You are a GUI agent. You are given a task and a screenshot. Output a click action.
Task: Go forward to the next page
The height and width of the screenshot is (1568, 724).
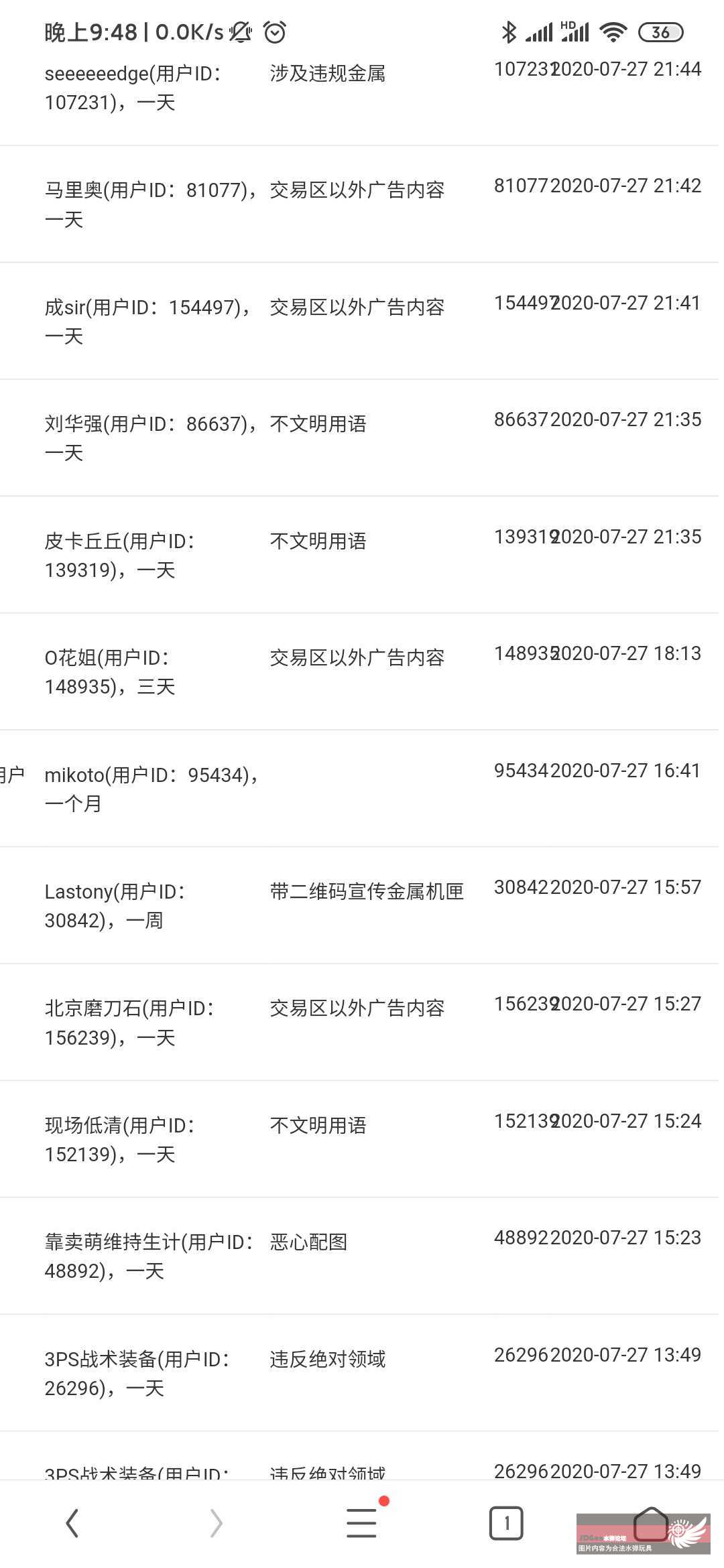216,1523
